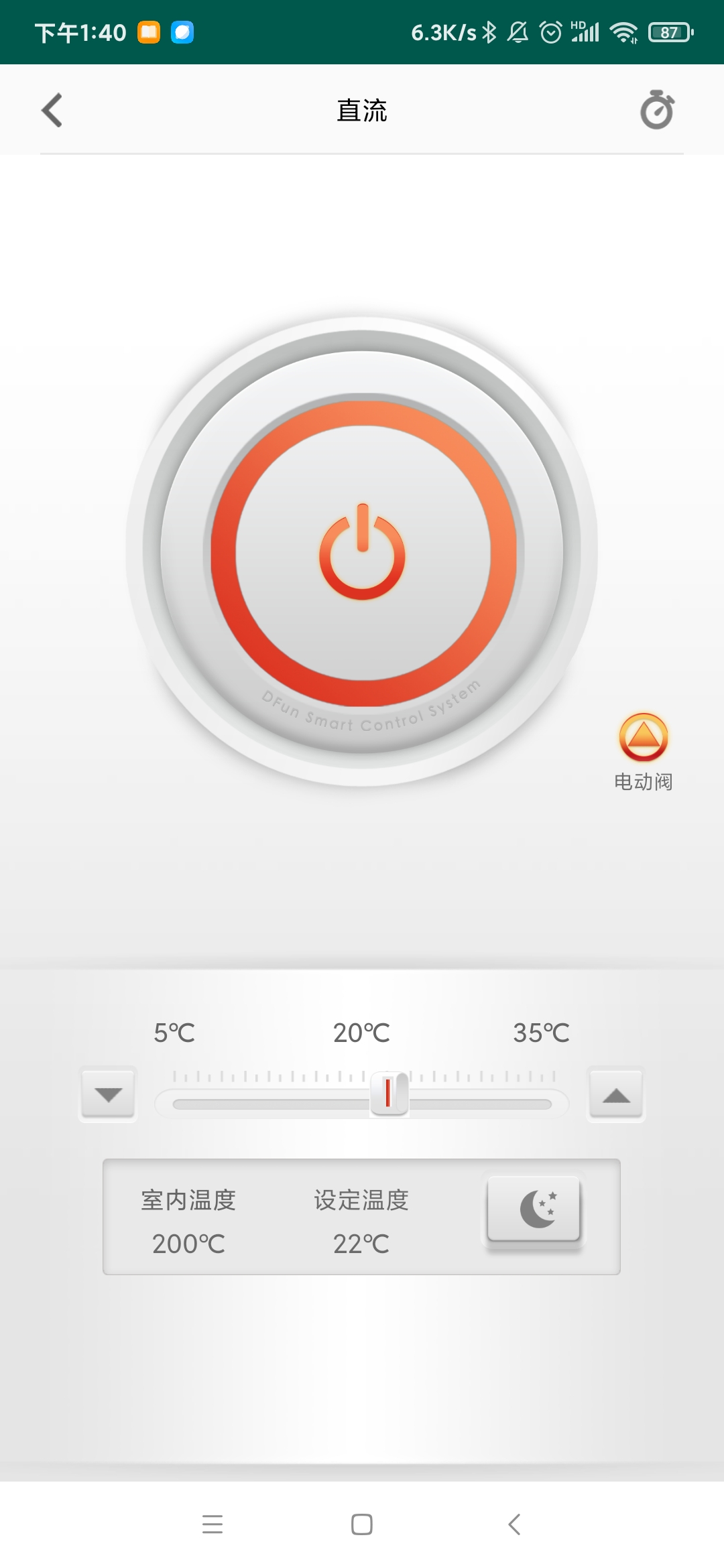Increase temperature with the up arrow
The image size is (724, 1568).
tap(616, 1095)
